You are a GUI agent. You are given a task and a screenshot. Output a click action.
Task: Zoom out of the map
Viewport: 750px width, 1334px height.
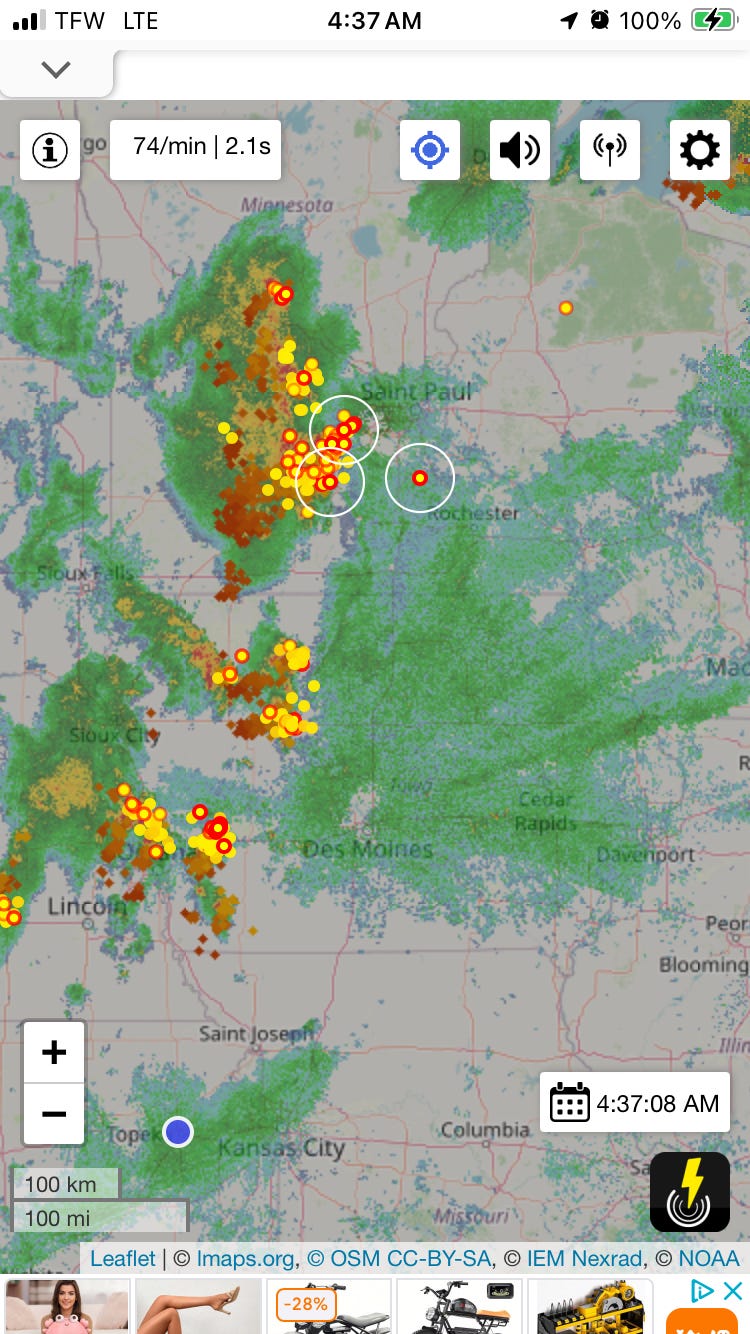(x=54, y=1113)
